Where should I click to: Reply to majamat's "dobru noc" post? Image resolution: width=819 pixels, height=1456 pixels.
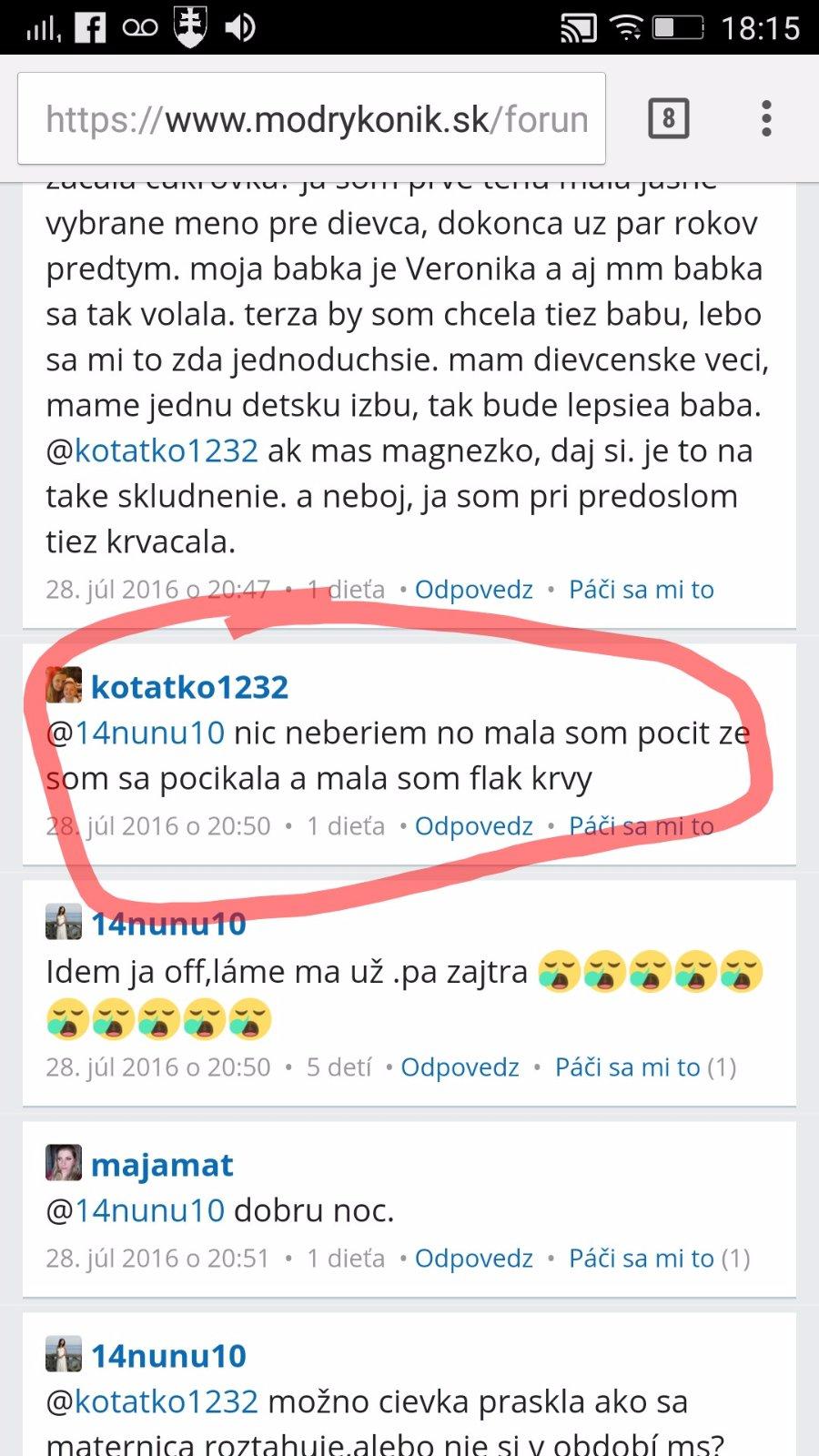tap(473, 1259)
